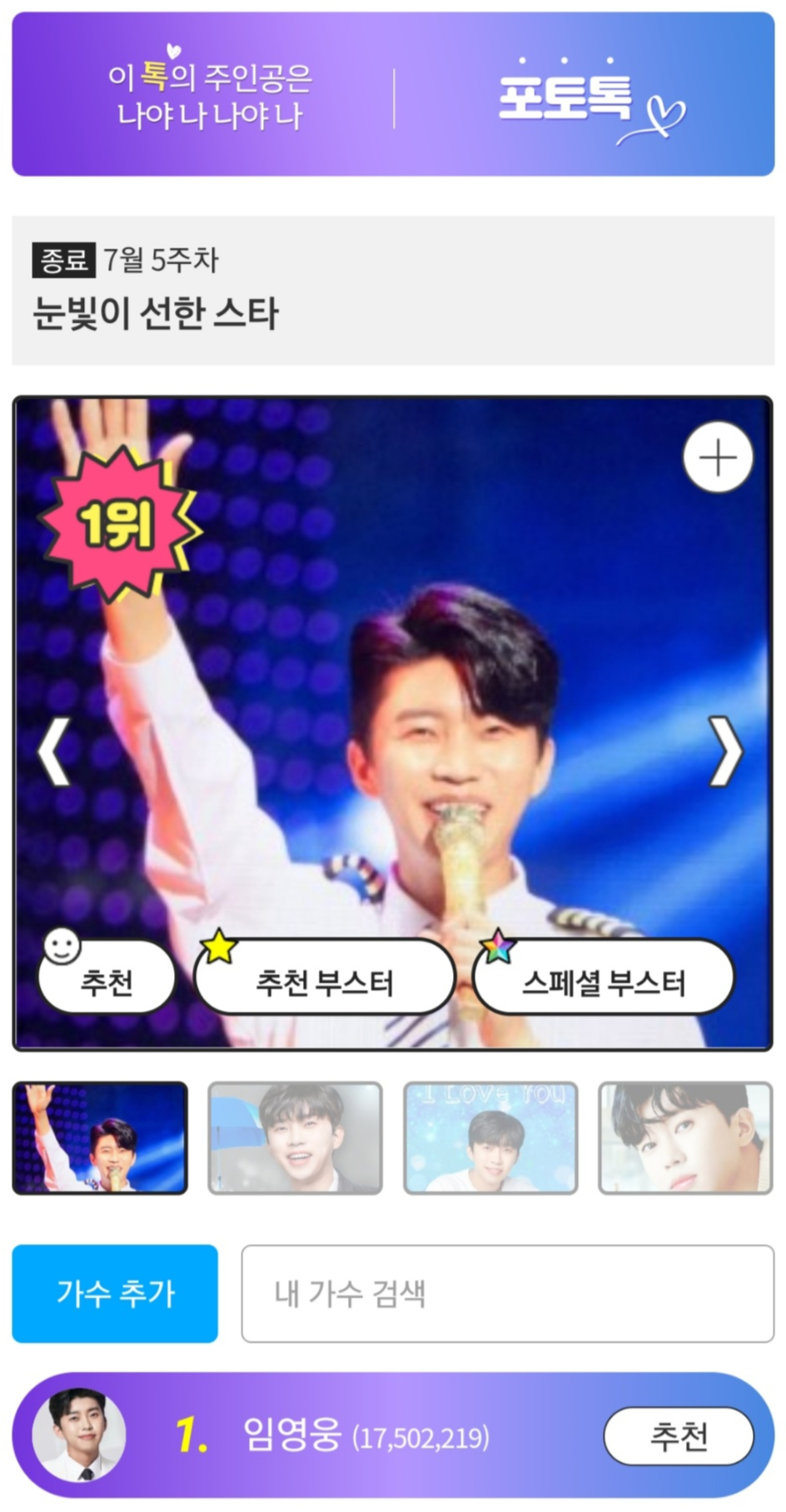Screen dimensions: 786x1512
Task: Use the 추천 부스터 button
Action: pos(325,981)
